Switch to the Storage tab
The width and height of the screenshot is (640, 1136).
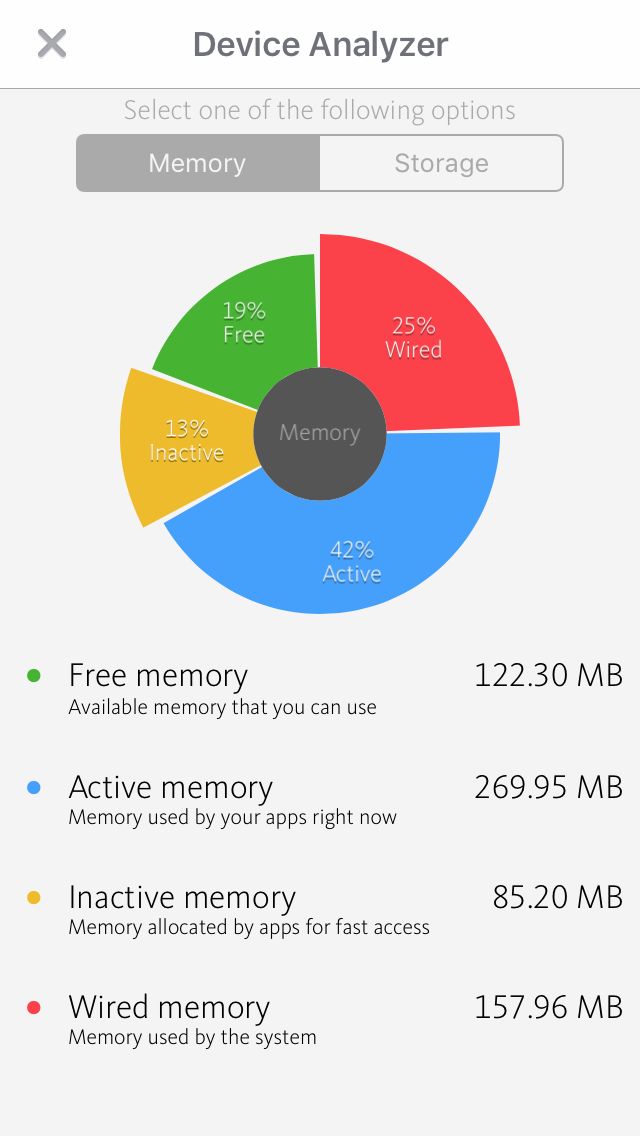point(441,163)
